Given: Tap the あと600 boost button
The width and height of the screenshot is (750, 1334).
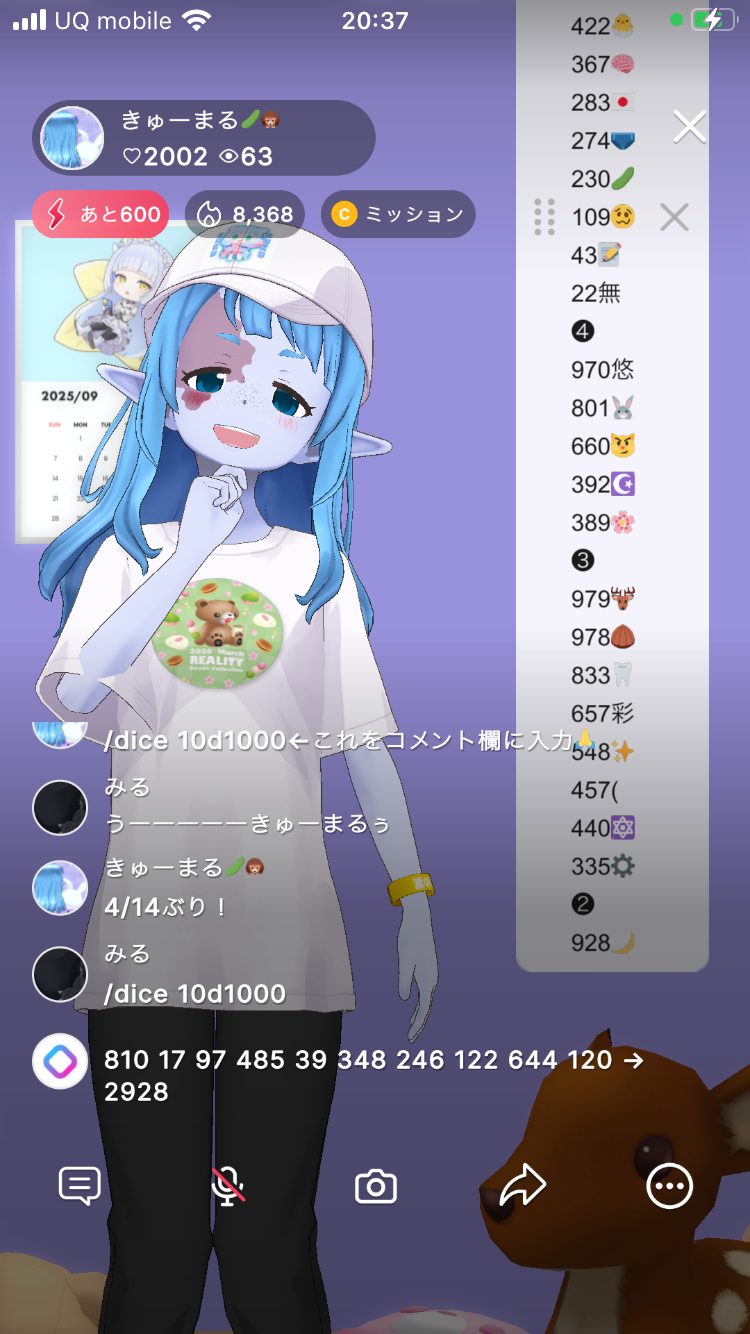Looking at the screenshot, I should [x=100, y=214].
